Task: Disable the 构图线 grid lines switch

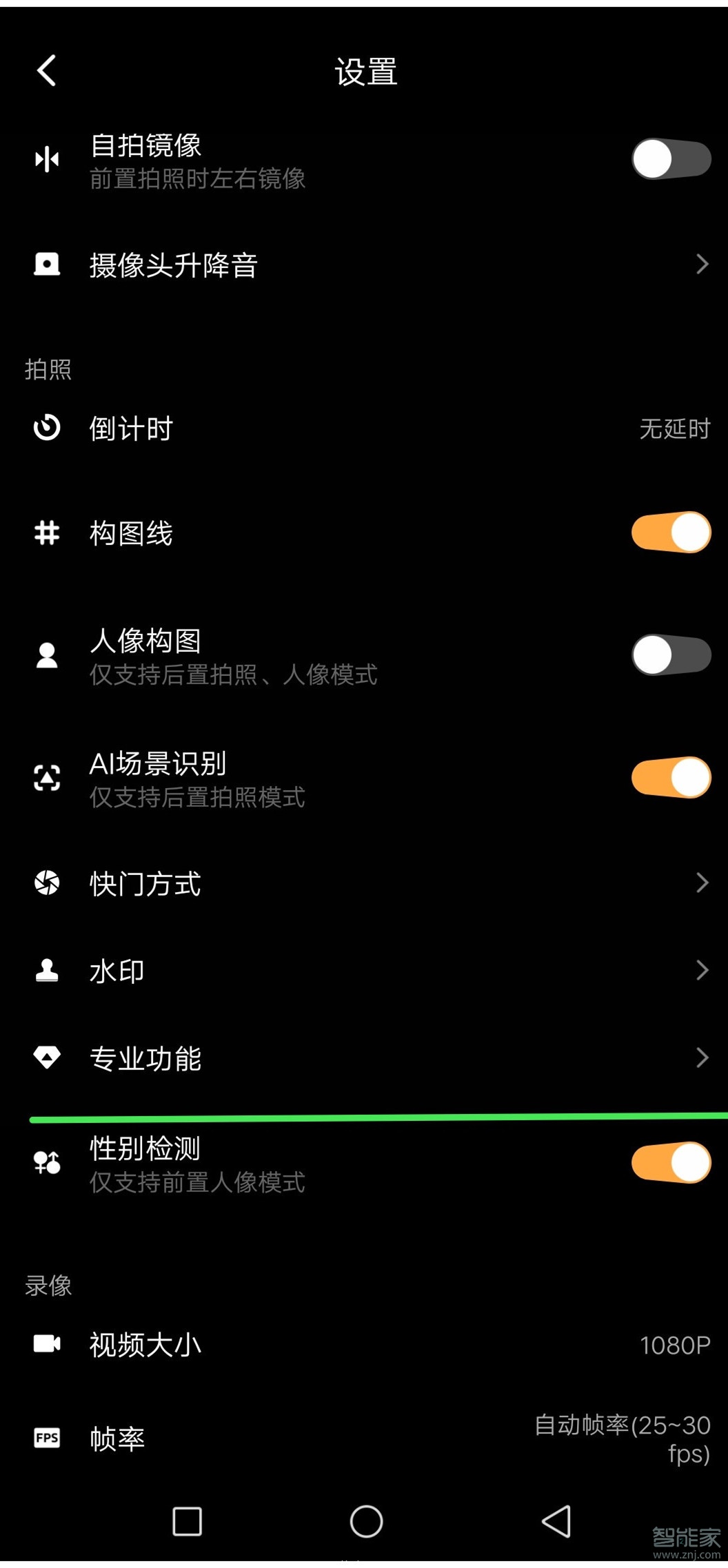Action: click(670, 533)
